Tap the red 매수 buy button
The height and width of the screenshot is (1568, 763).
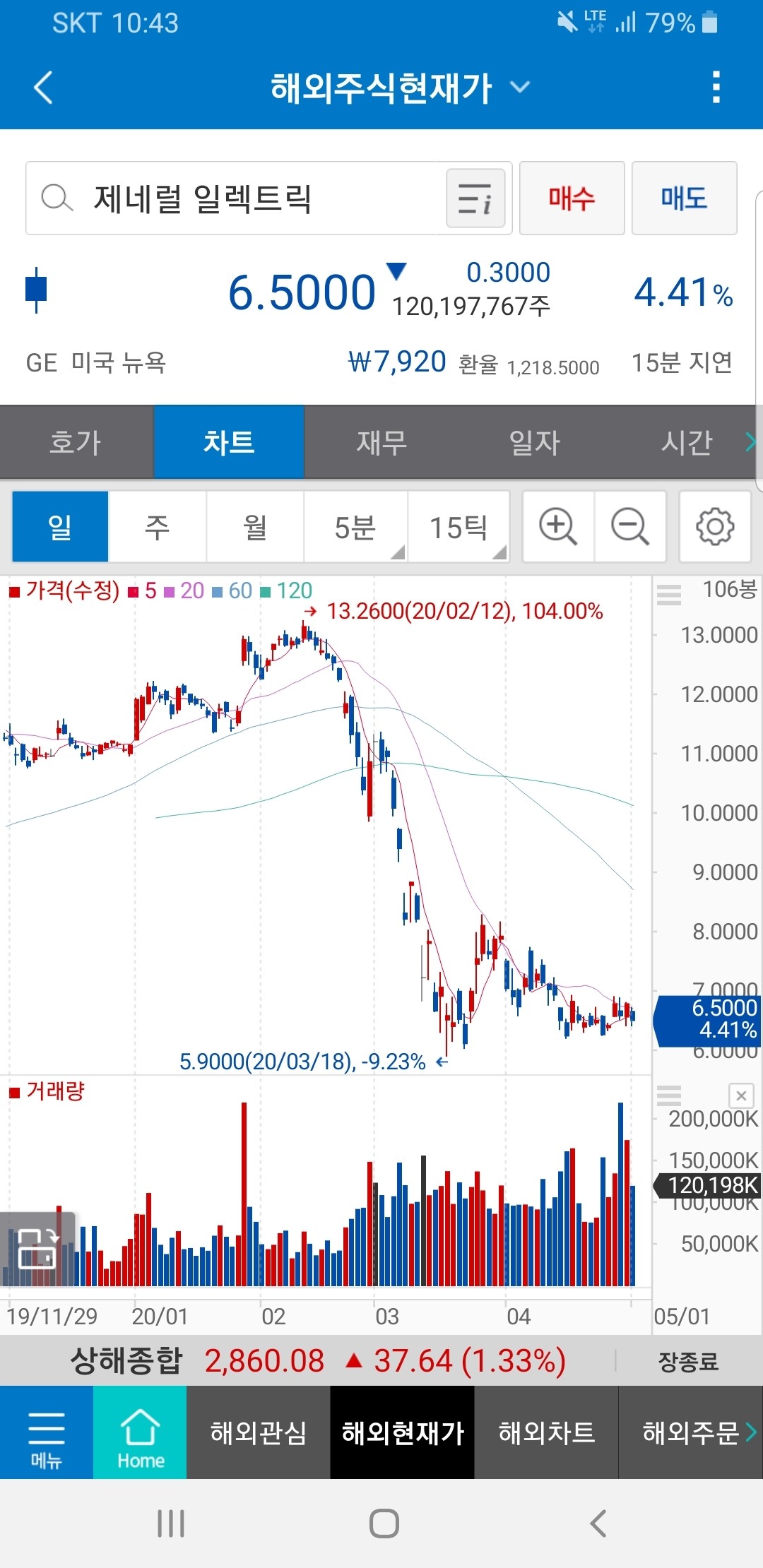[x=572, y=198]
